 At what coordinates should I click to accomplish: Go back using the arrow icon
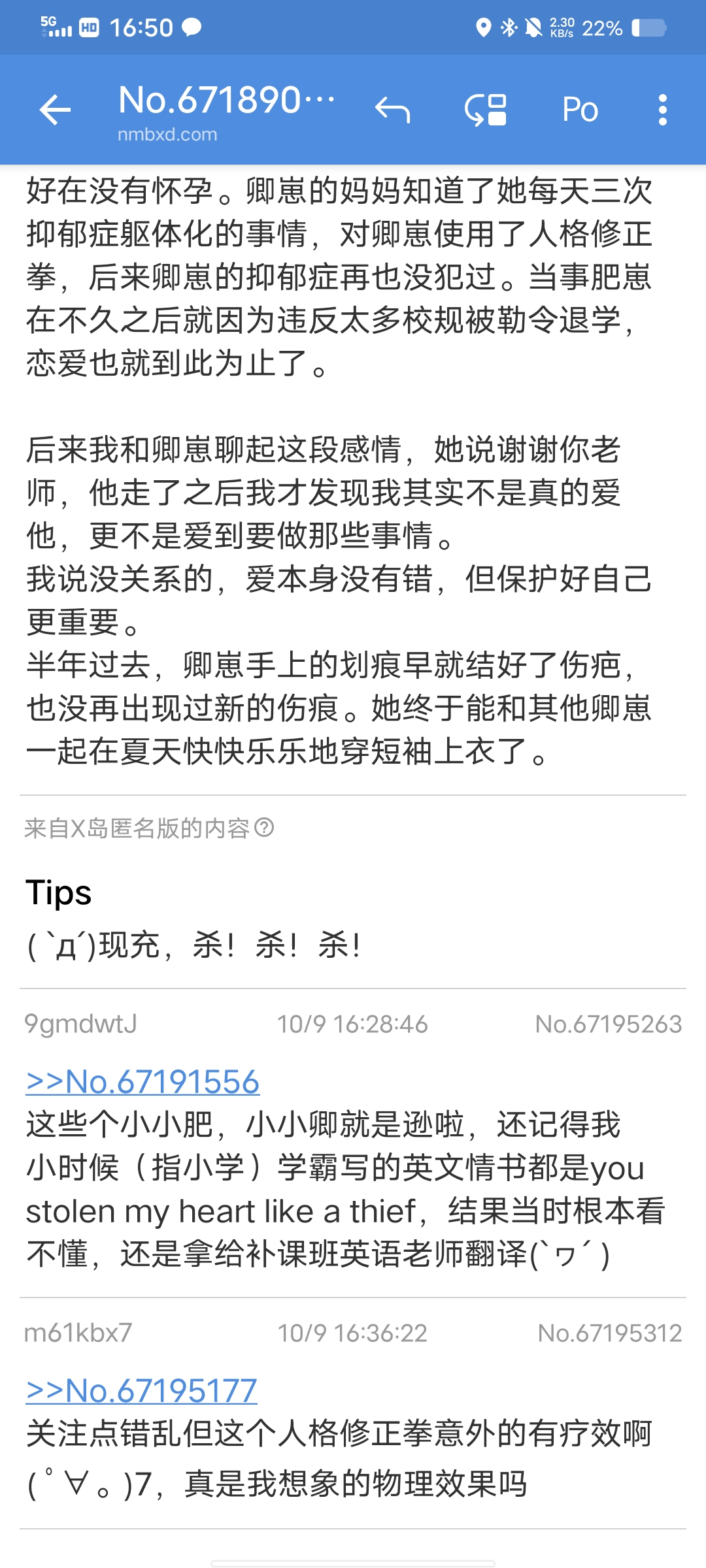pyautogui.click(x=56, y=110)
